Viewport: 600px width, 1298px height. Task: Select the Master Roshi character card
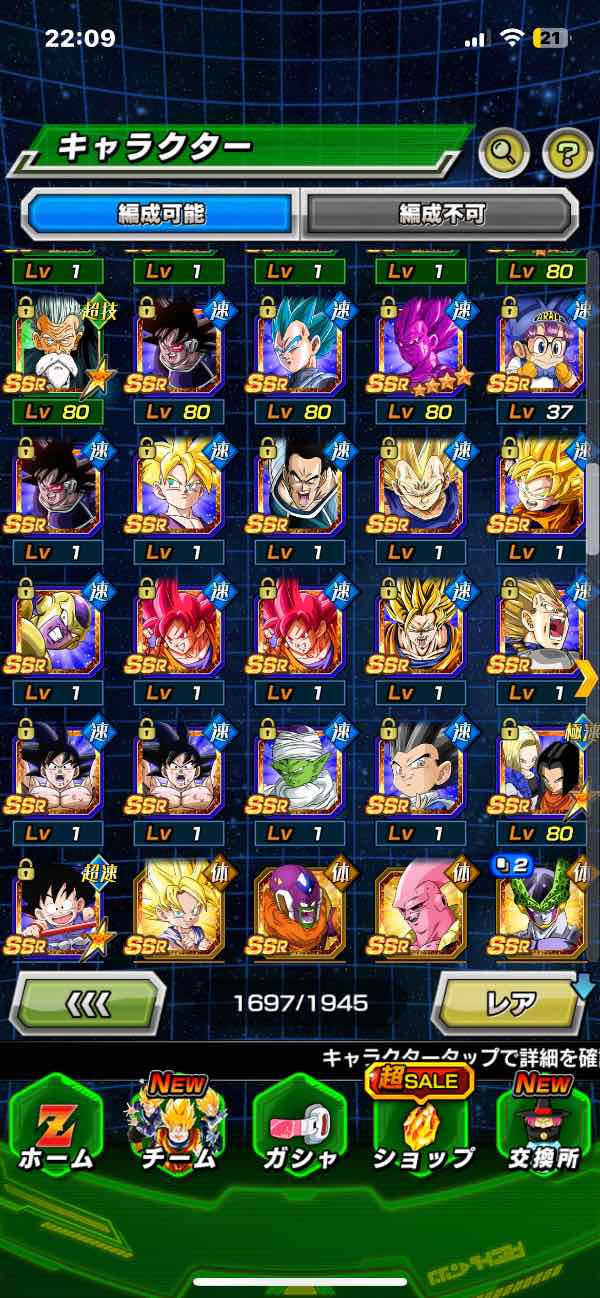click(x=58, y=345)
